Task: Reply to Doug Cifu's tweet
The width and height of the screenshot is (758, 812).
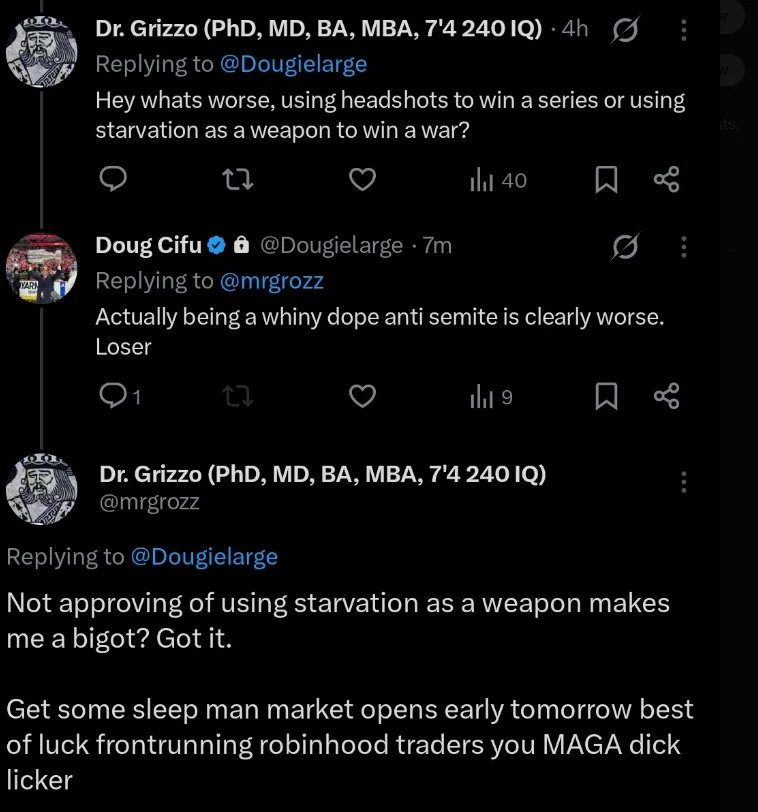Action: (115, 397)
